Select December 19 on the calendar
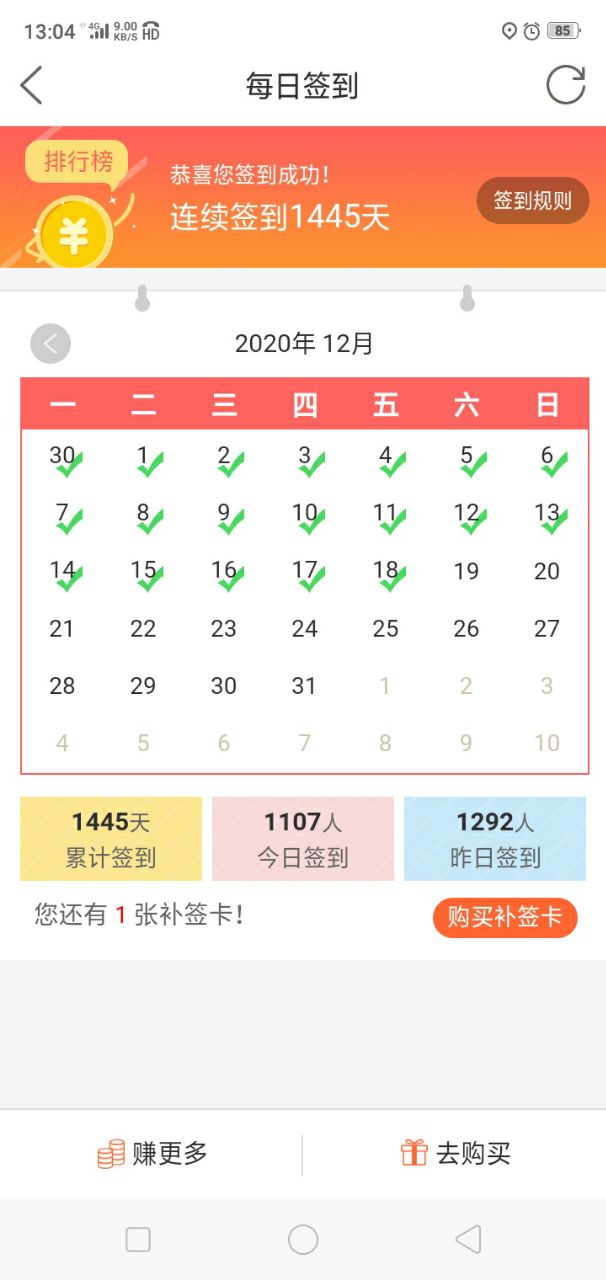 [466, 572]
